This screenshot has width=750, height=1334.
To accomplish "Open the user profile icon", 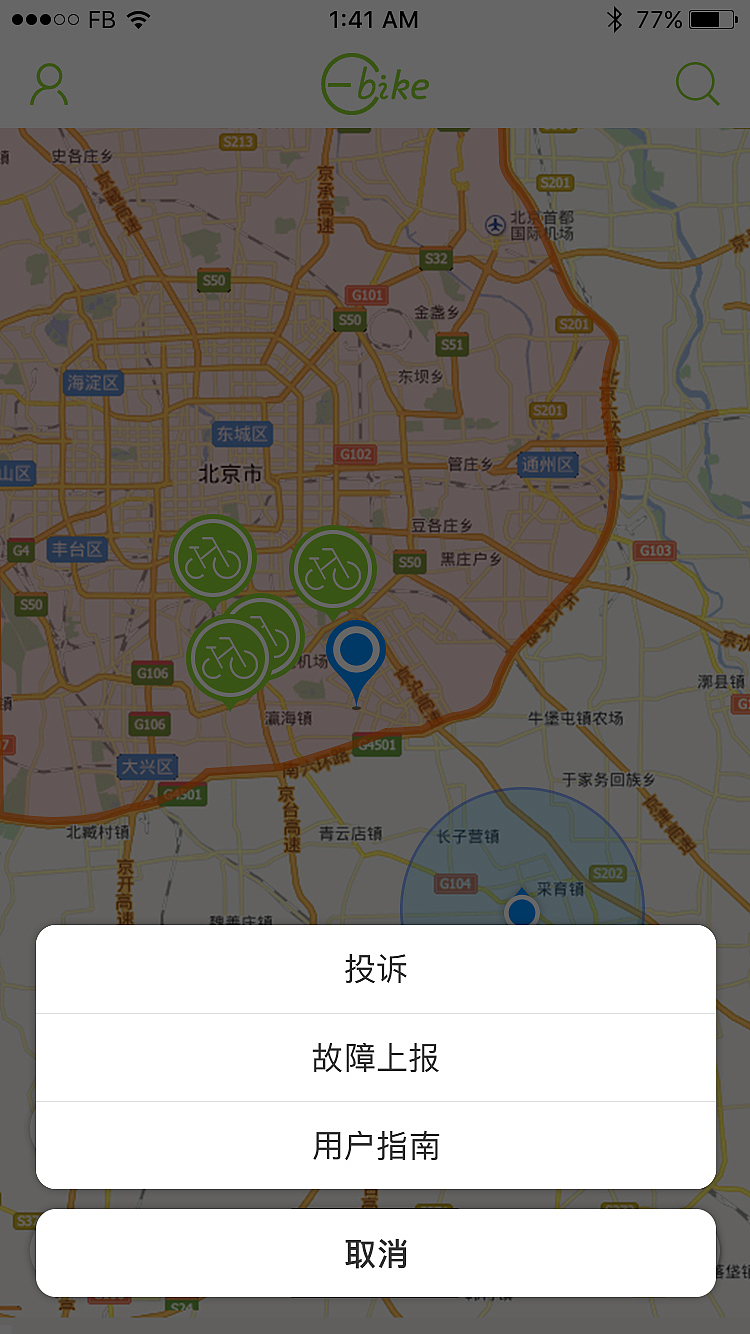I will [x=48, y=85].
